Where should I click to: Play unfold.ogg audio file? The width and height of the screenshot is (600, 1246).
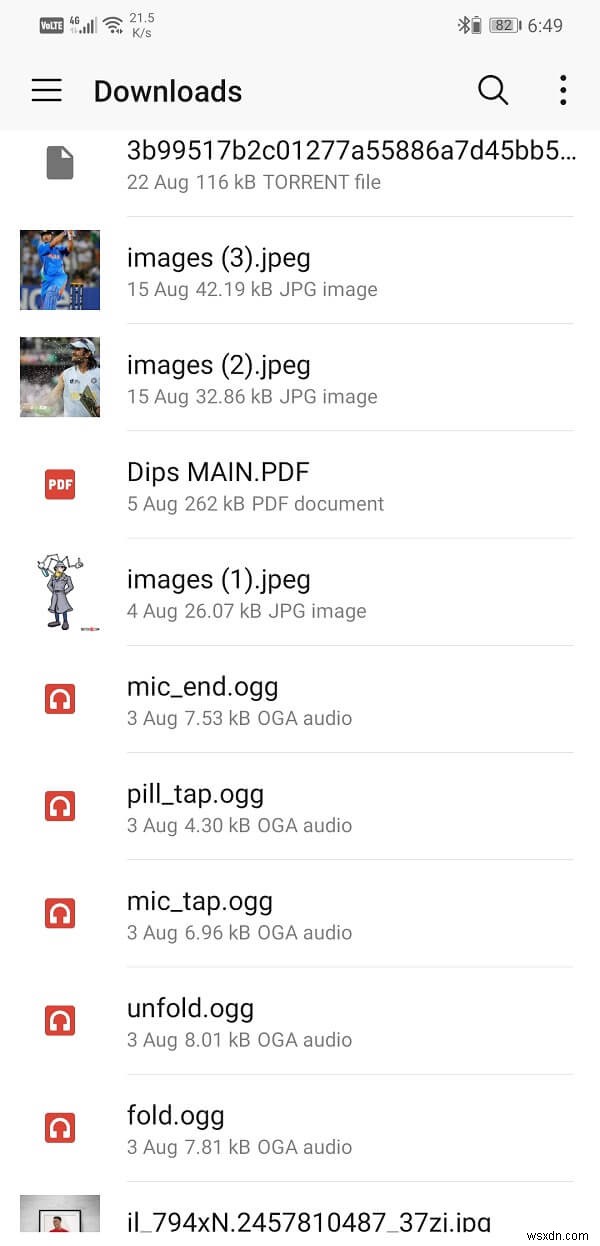pyautogui.click(x=300, y=1020)
